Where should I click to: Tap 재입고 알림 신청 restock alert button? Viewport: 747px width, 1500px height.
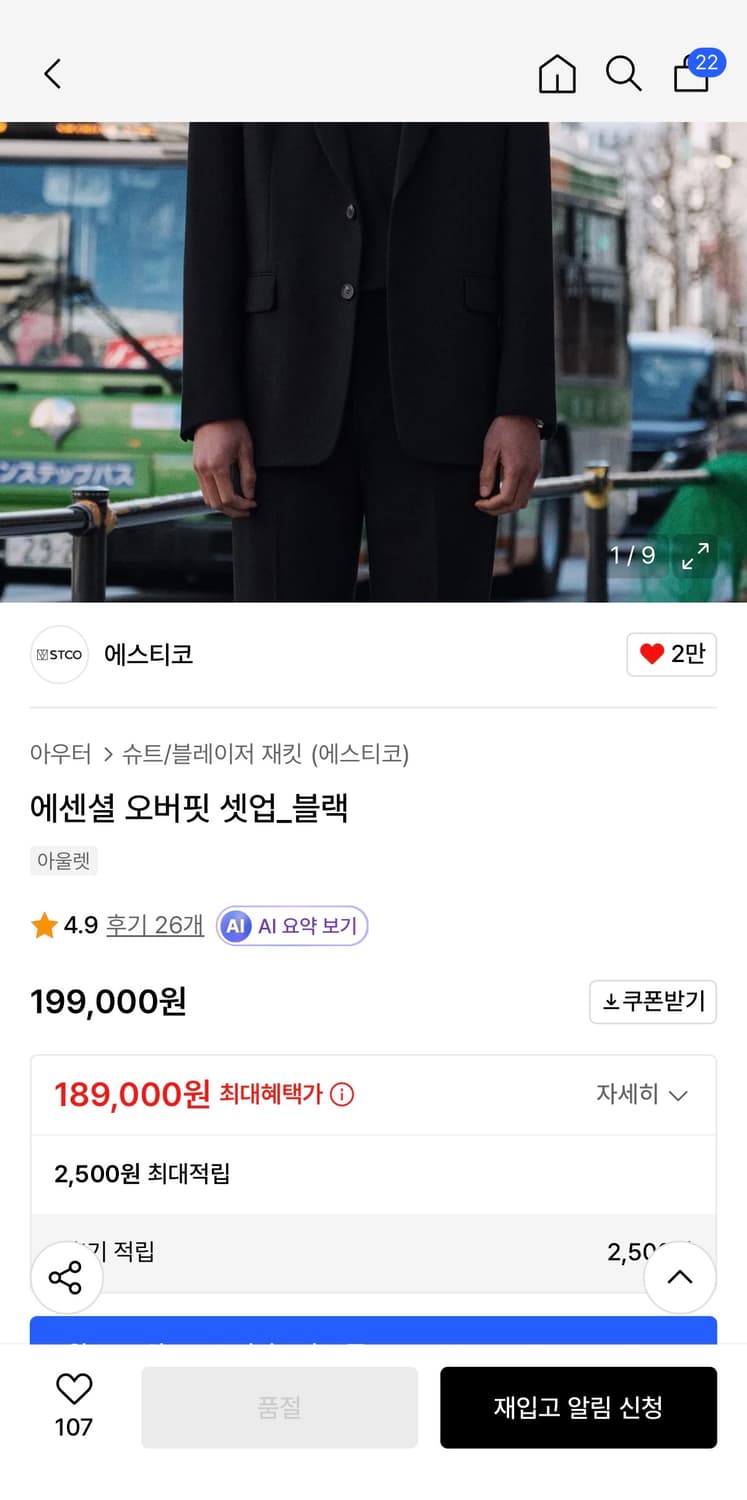(578, 1407)
